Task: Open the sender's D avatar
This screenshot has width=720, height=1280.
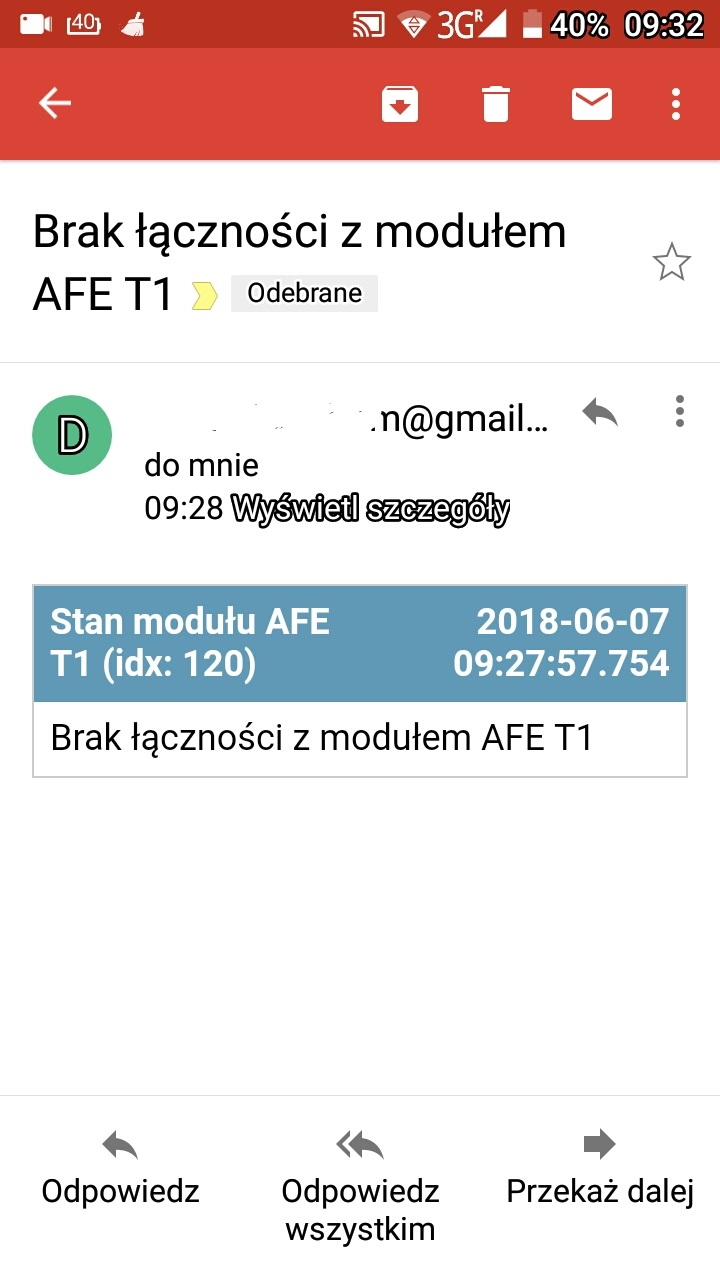Action: (72, 435)
